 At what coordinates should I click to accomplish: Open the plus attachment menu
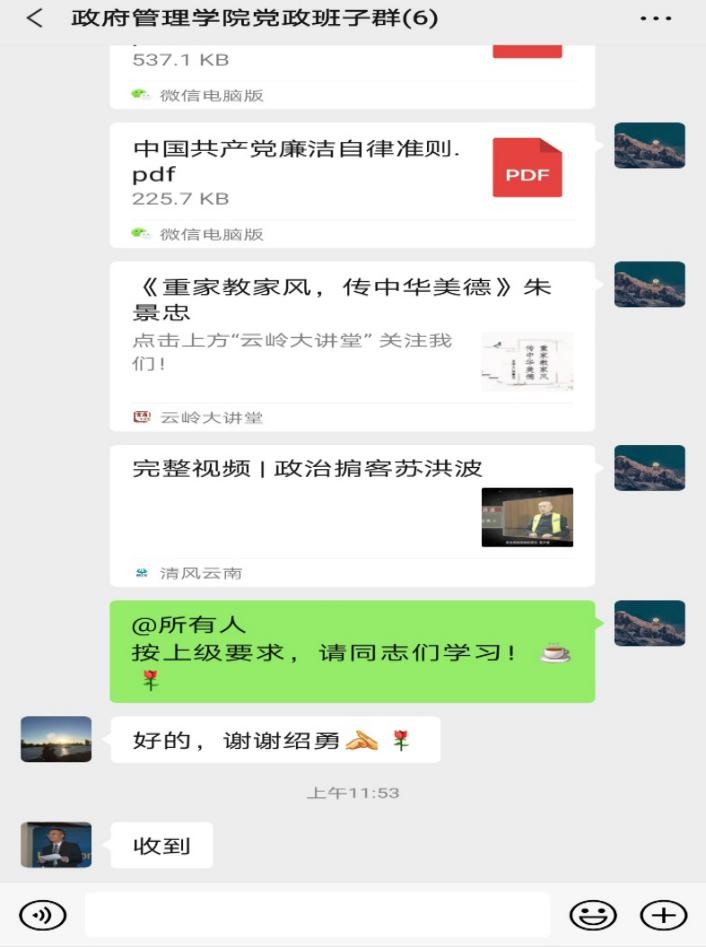(664, 914)
